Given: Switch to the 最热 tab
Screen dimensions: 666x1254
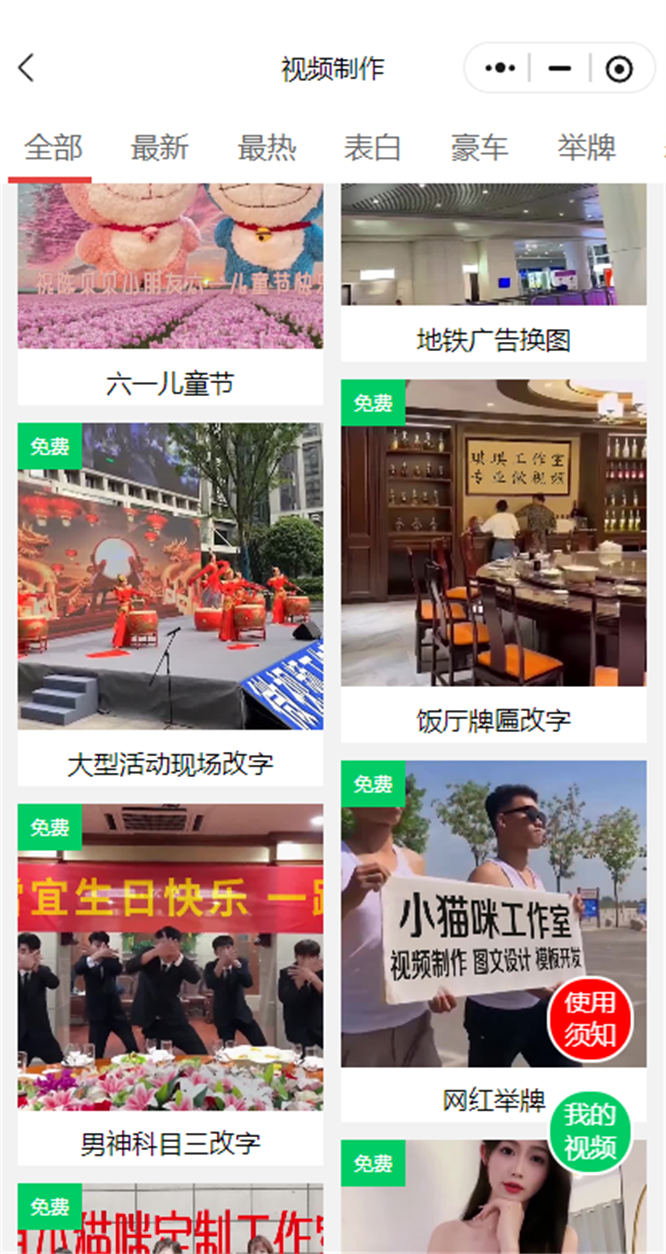Looking at the screenshot, I should 266,148.
